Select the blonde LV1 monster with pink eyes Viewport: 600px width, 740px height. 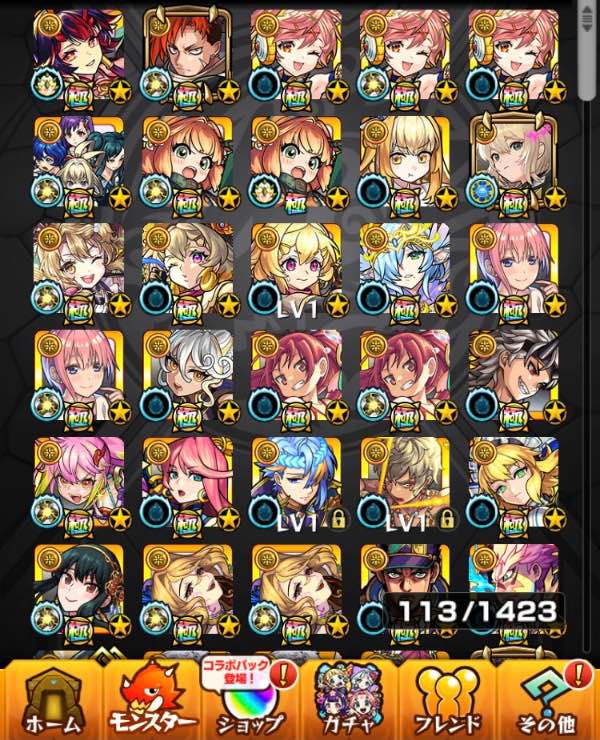pos(296,269)
